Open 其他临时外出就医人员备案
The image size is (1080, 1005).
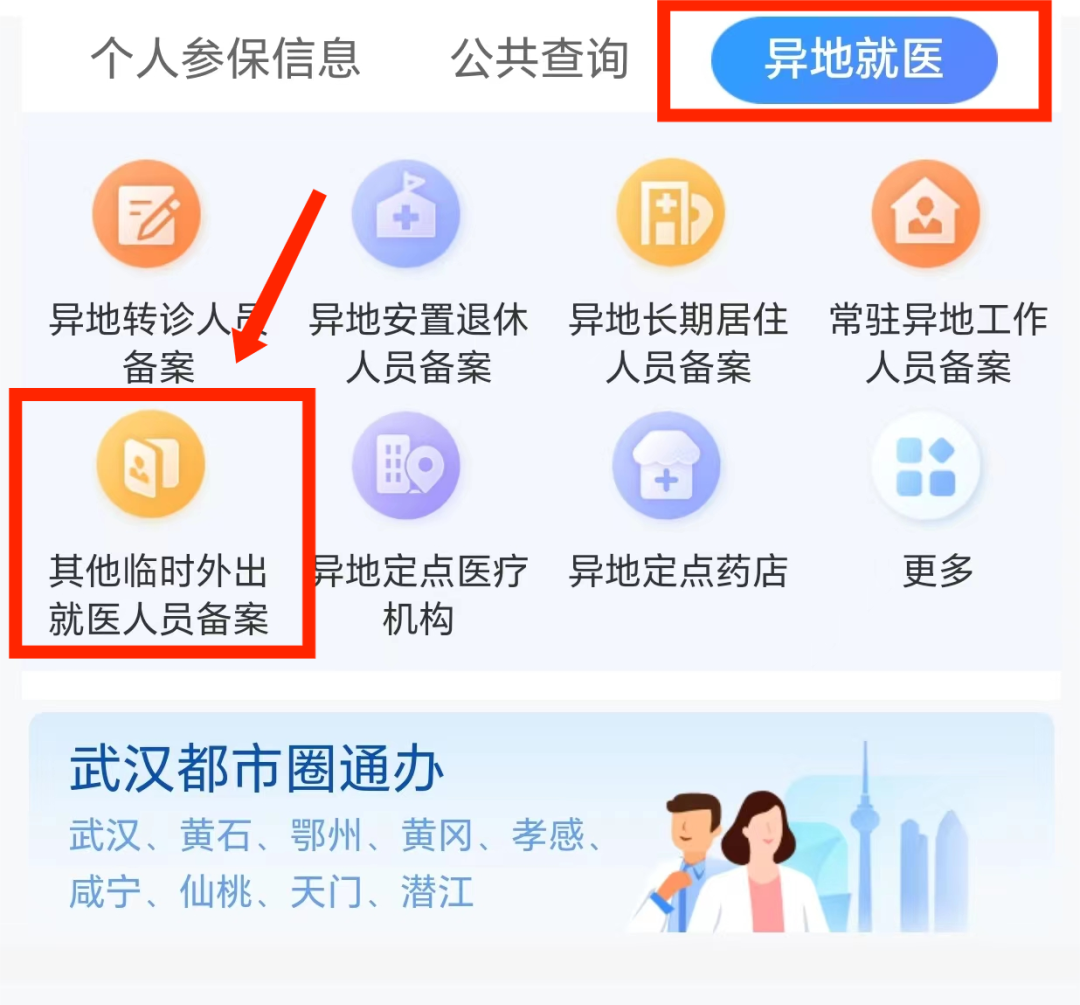[x=151, y=465]
